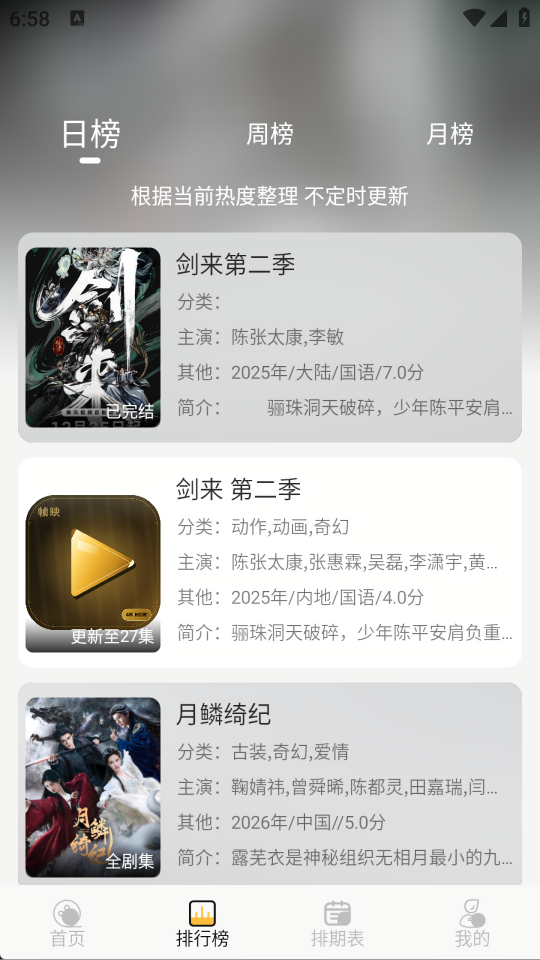Open the 剑来 第二季 card updated to 27集
The image size is (540, 960).
click(270, 562)
